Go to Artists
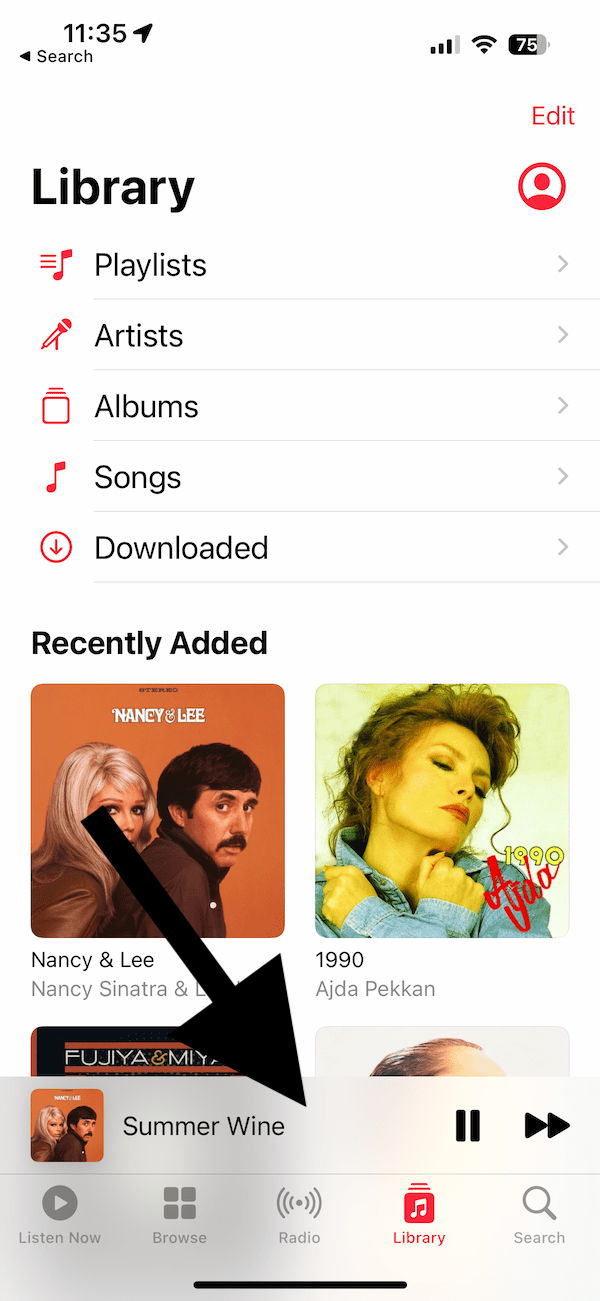 pyautogui.click(x=300, y=335)
